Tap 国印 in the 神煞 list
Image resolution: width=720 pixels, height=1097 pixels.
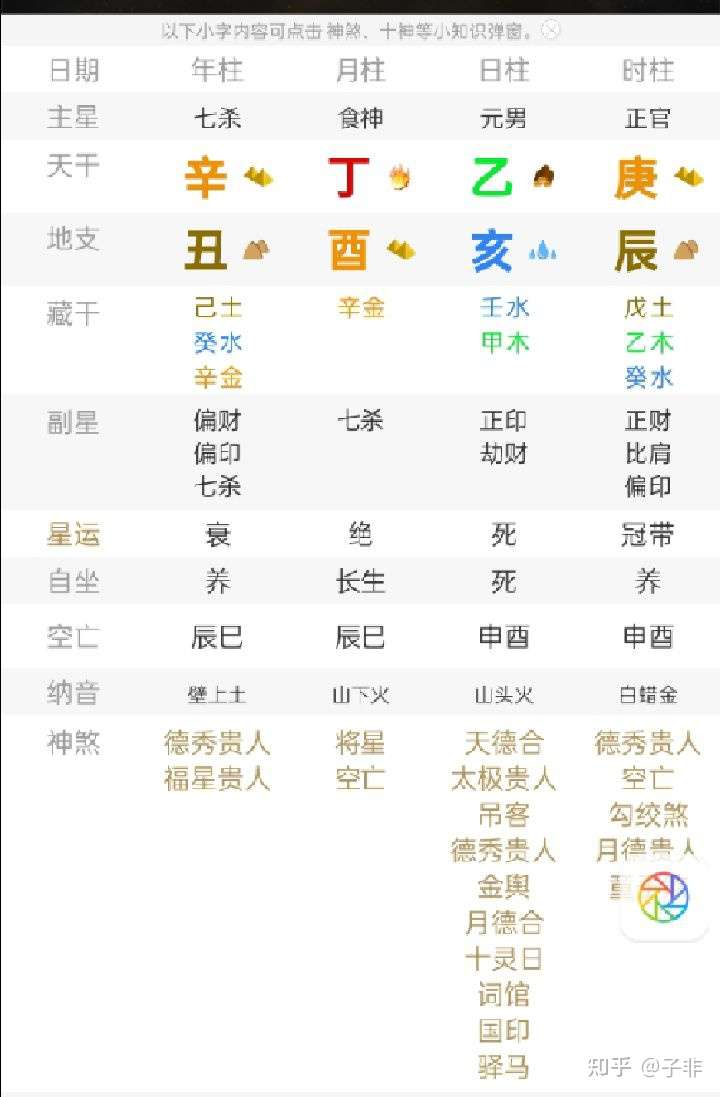click(504, 1030)
